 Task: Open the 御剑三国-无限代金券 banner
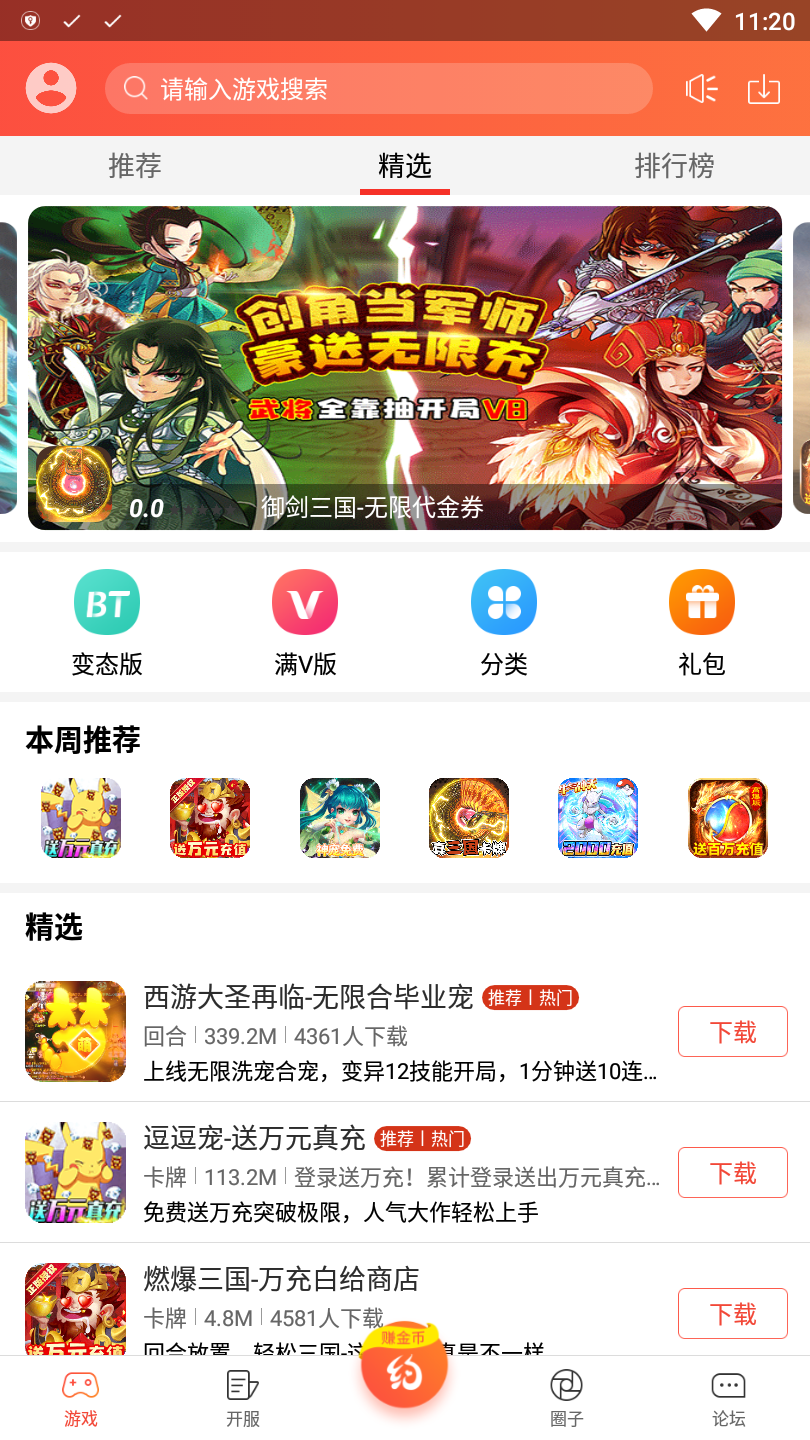pyautogui.click(x=404, y=367)
